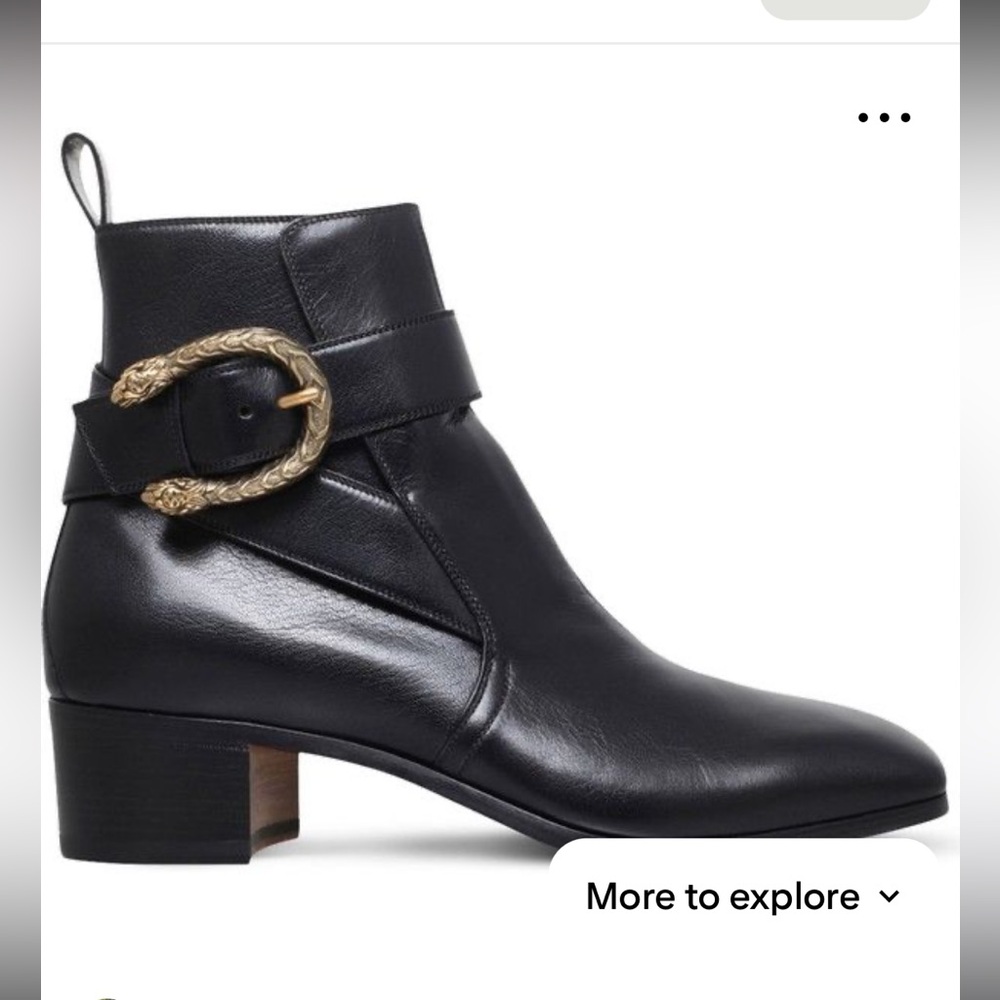1000x1000 pixels.
Task: Open the three-dot overflow menu
Action: [884, 117]
